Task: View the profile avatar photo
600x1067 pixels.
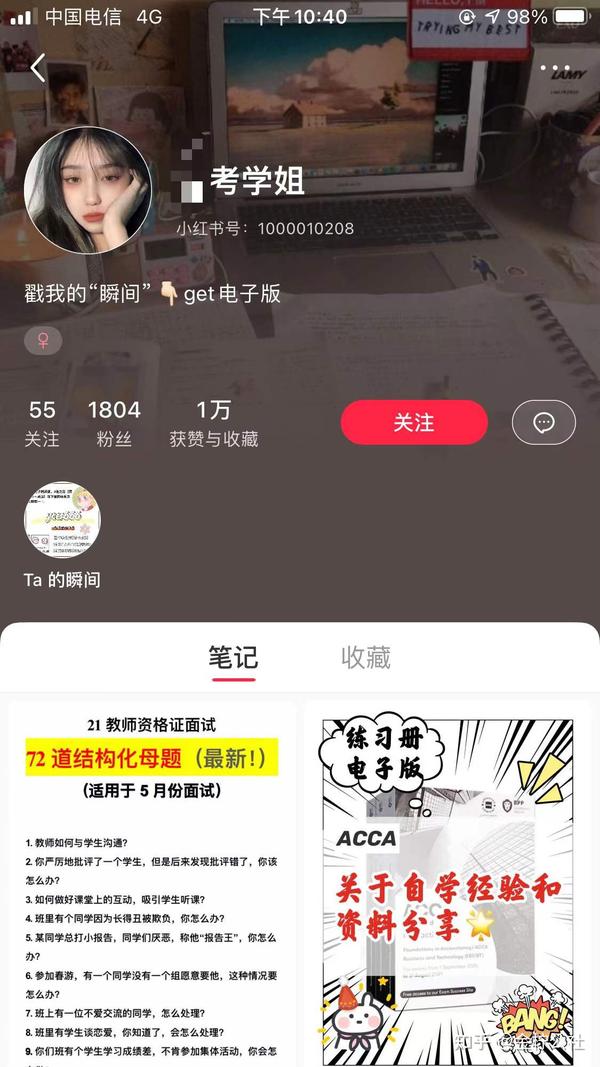Action: pos(88,190)
